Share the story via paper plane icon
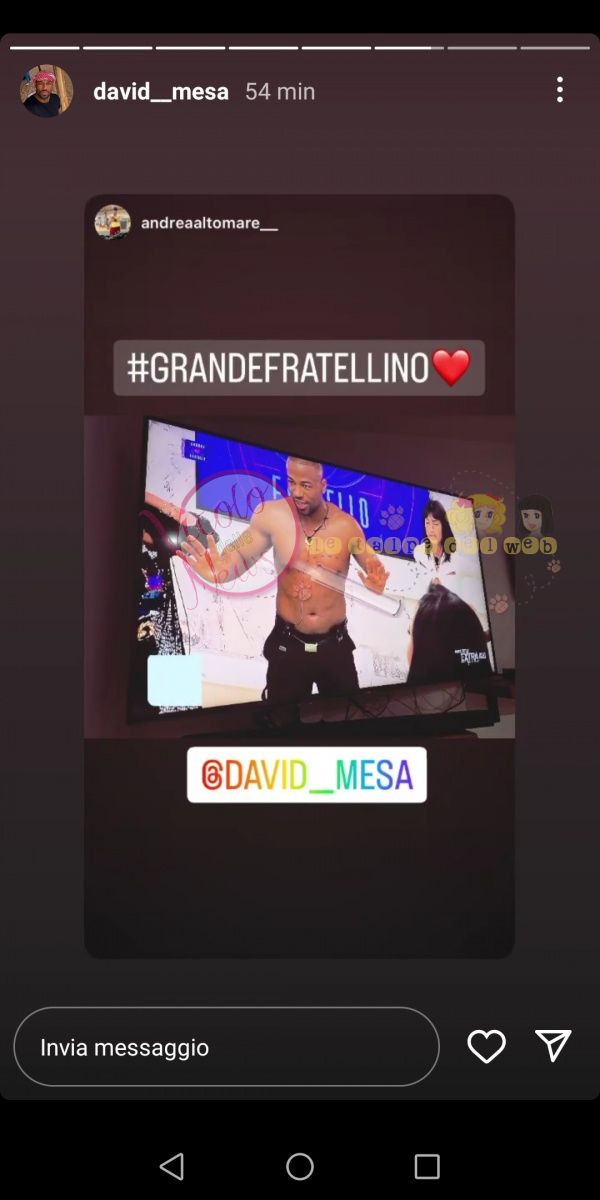The width and height of the screenshot is (600, 1200). [x=553, y=1045]
